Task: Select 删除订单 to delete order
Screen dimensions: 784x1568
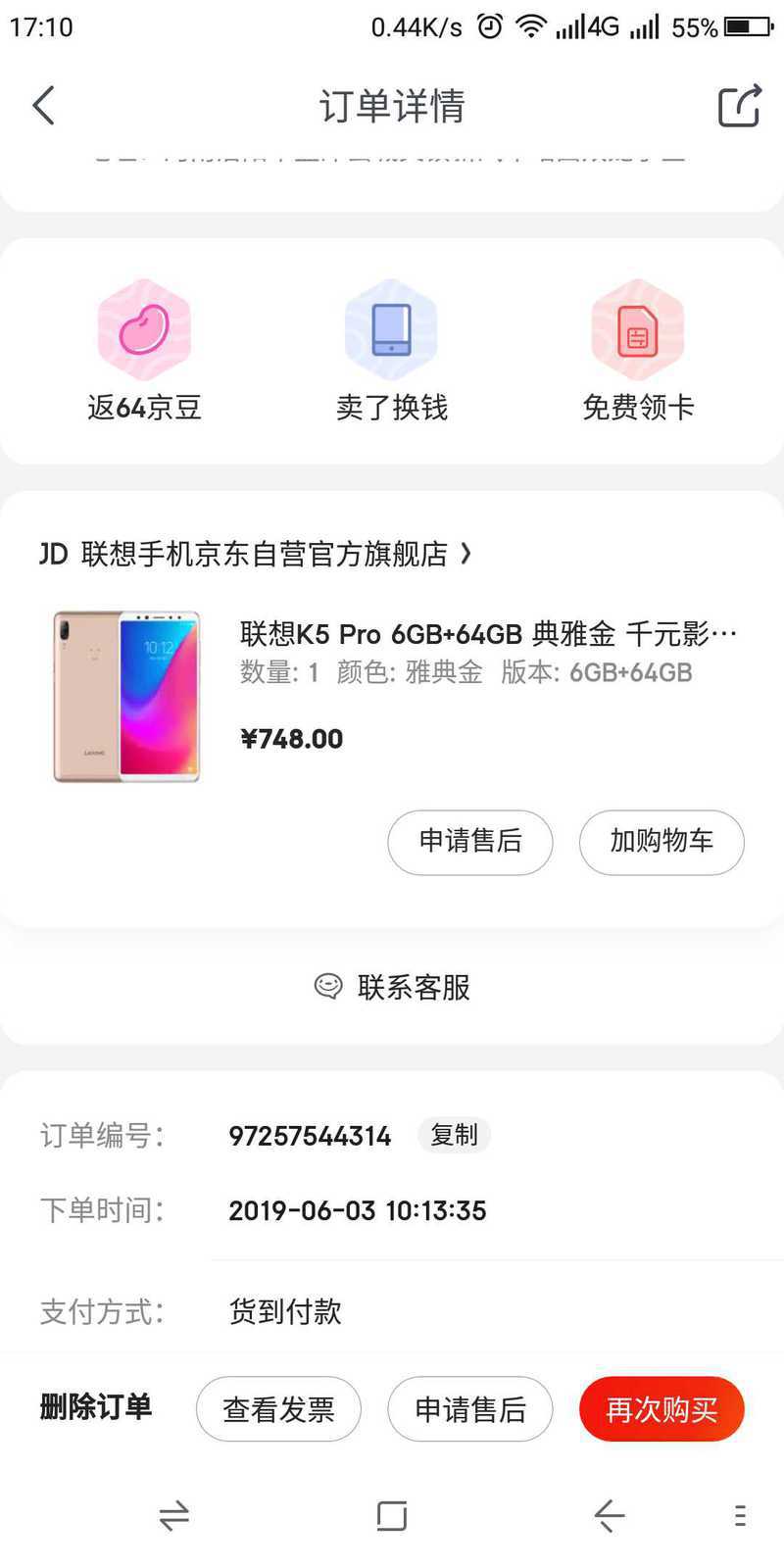Action: click(x=96, y=1408)
